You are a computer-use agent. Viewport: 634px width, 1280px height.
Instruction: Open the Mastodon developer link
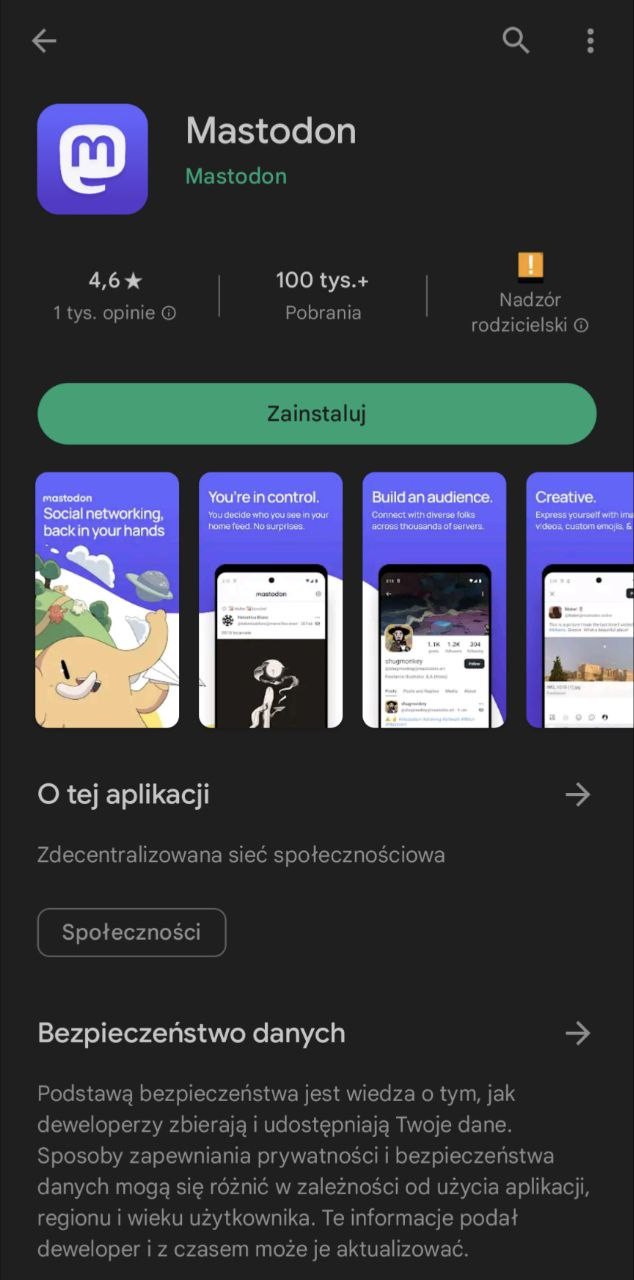(236, 176)
